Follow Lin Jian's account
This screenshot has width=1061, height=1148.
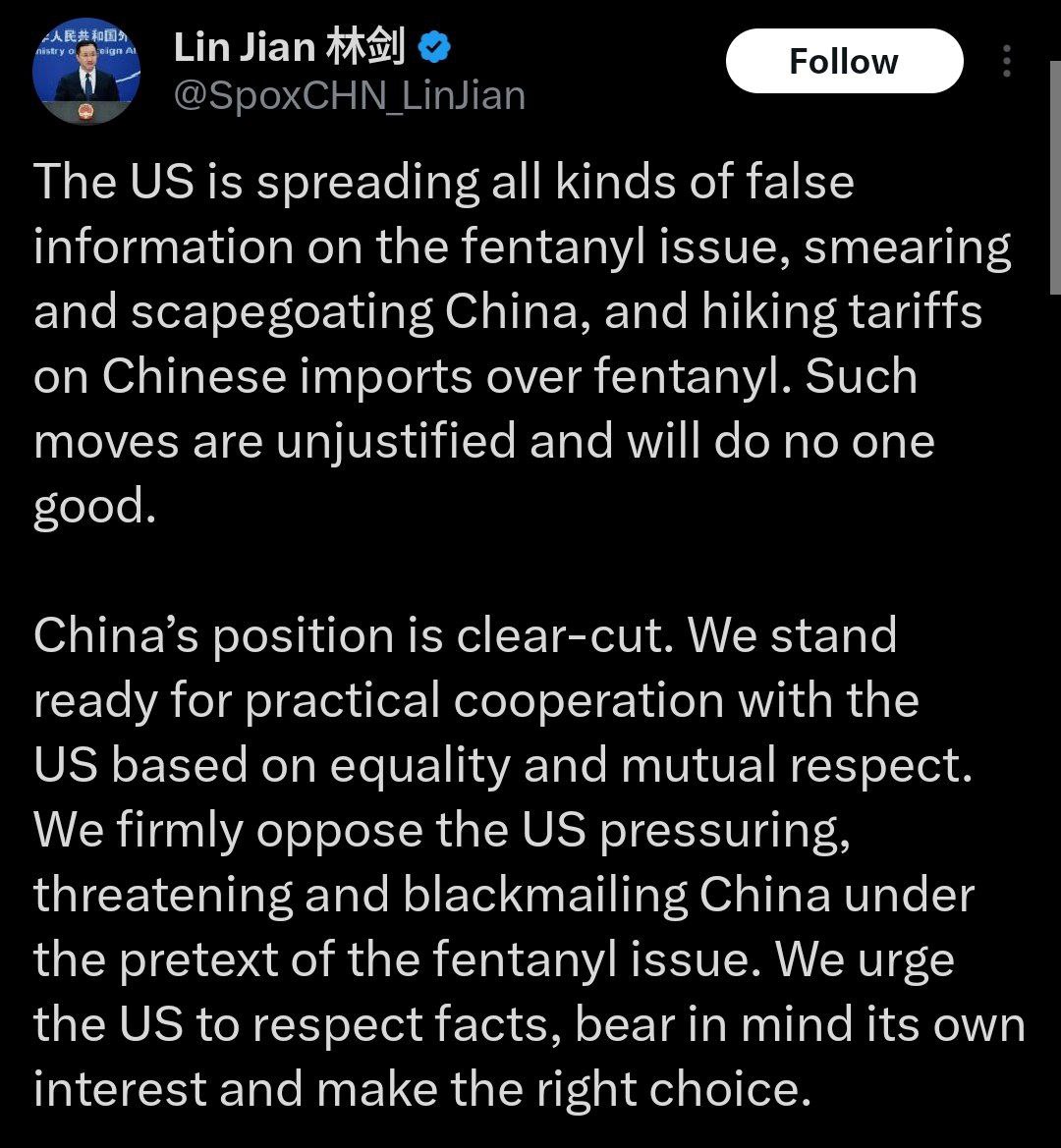(x=843, y=62)
